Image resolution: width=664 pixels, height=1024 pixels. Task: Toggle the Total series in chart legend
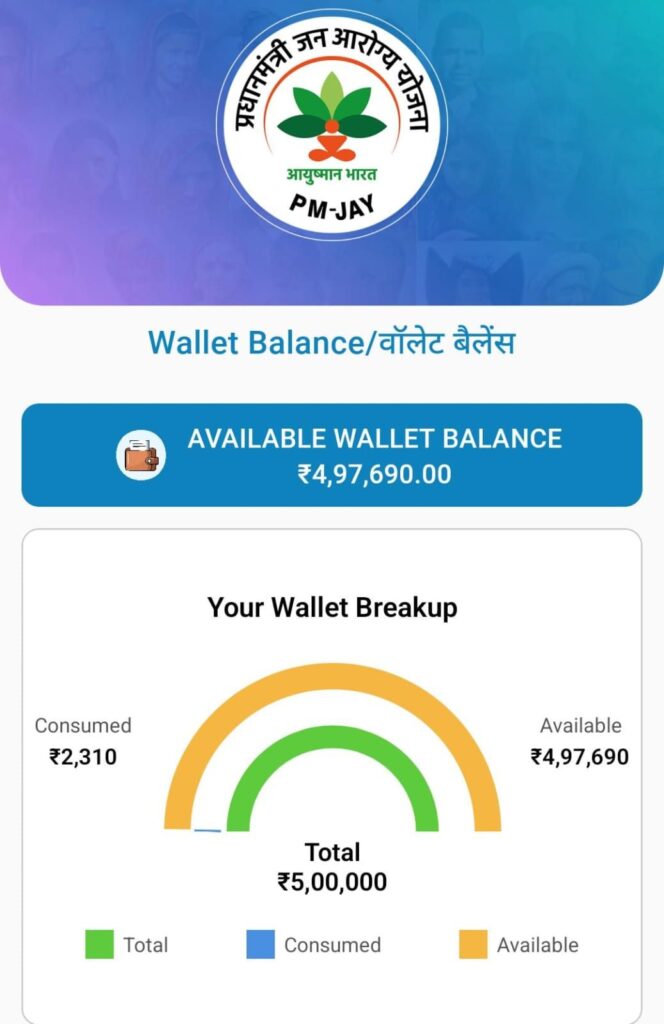pyautogui.click(x=126, y=945)
